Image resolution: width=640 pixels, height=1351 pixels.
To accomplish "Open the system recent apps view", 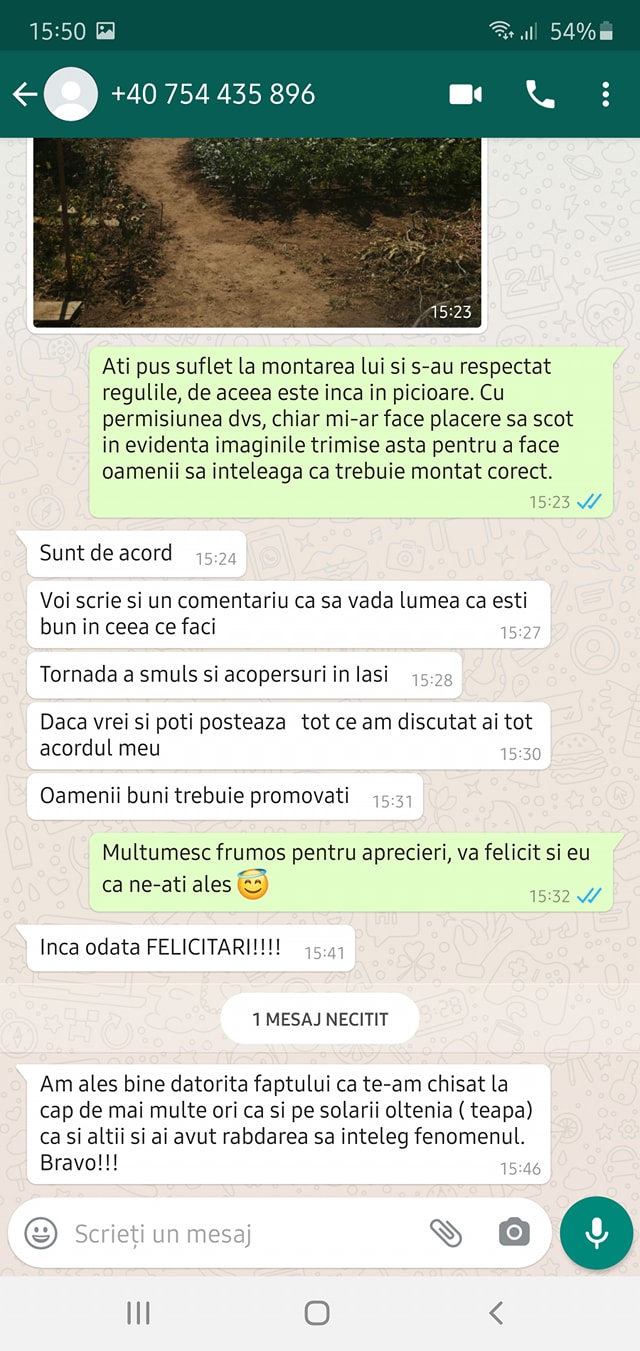I will point(139,1313).
